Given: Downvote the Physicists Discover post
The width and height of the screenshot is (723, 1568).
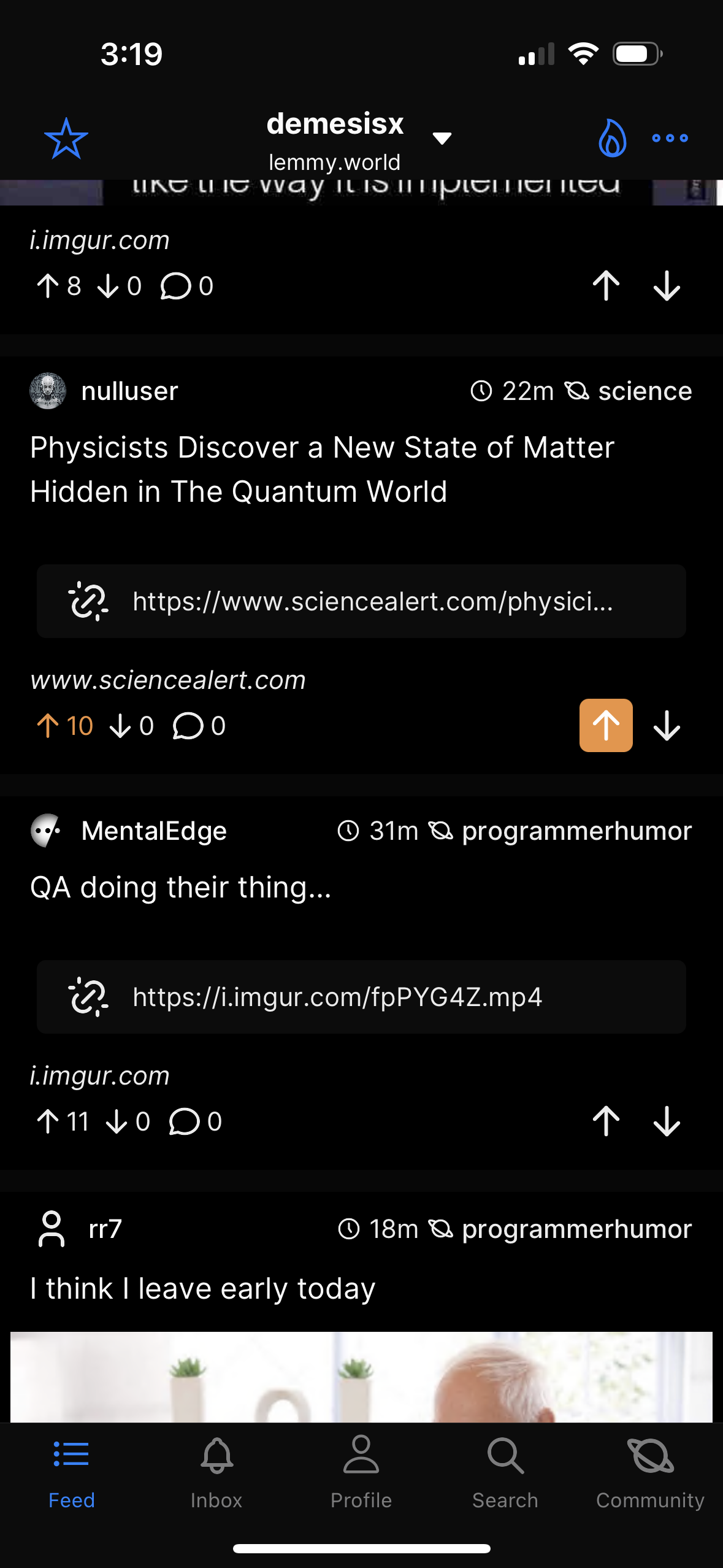Looking at the screenshot, I should pos(667,725).
